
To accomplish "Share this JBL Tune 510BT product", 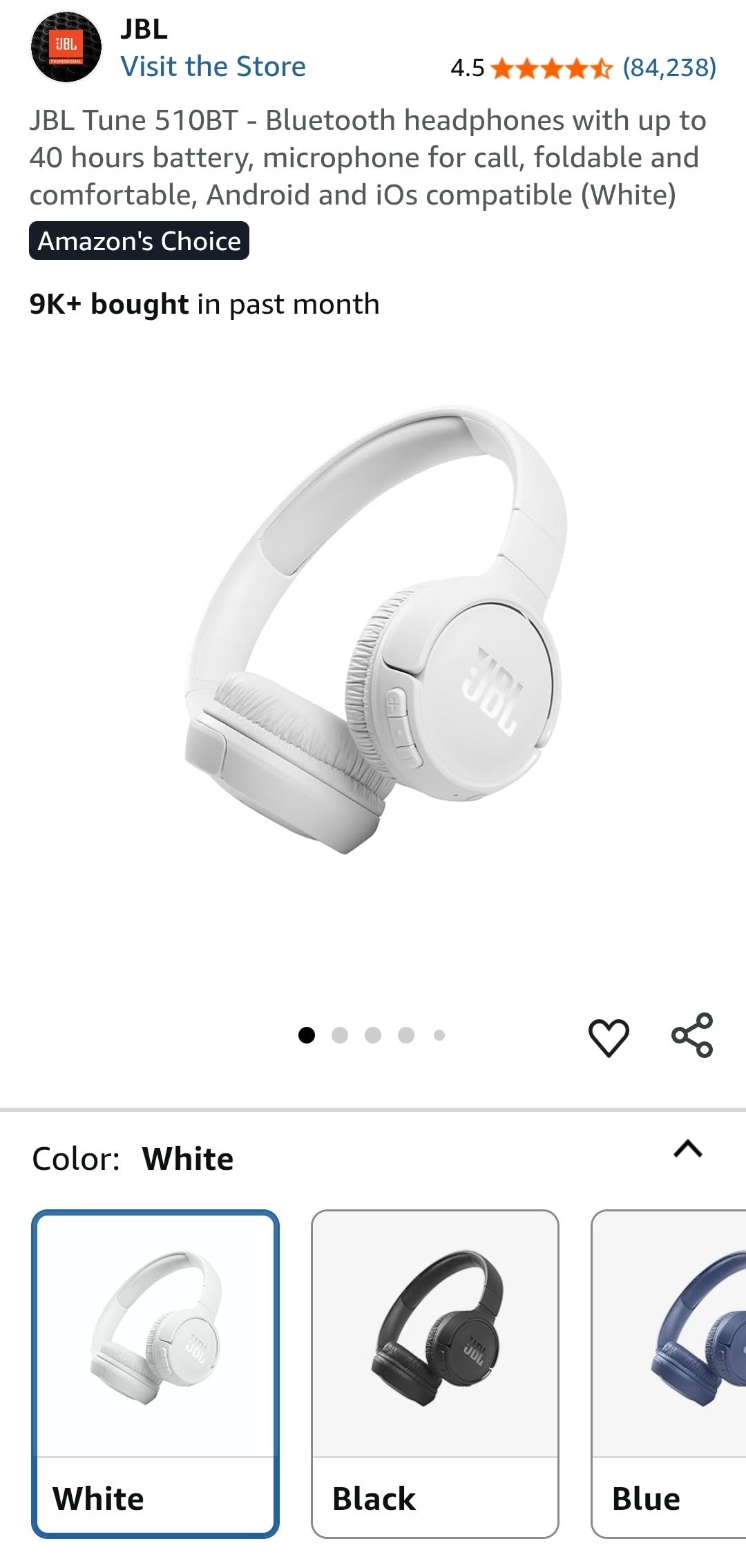I will (692, 1035).
